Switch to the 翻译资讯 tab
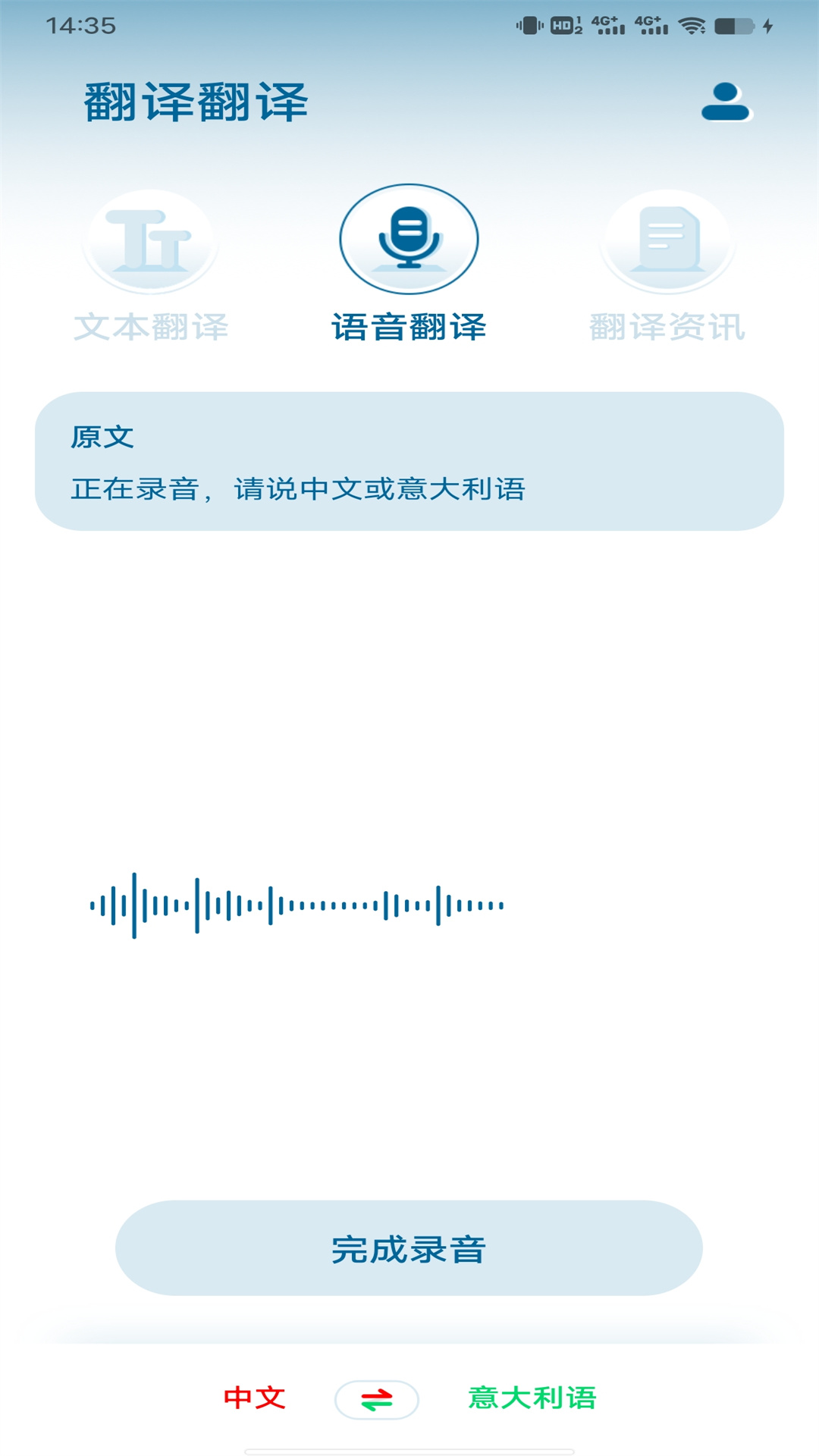Viewport: 819px width, 1456px height. (666, 326)
